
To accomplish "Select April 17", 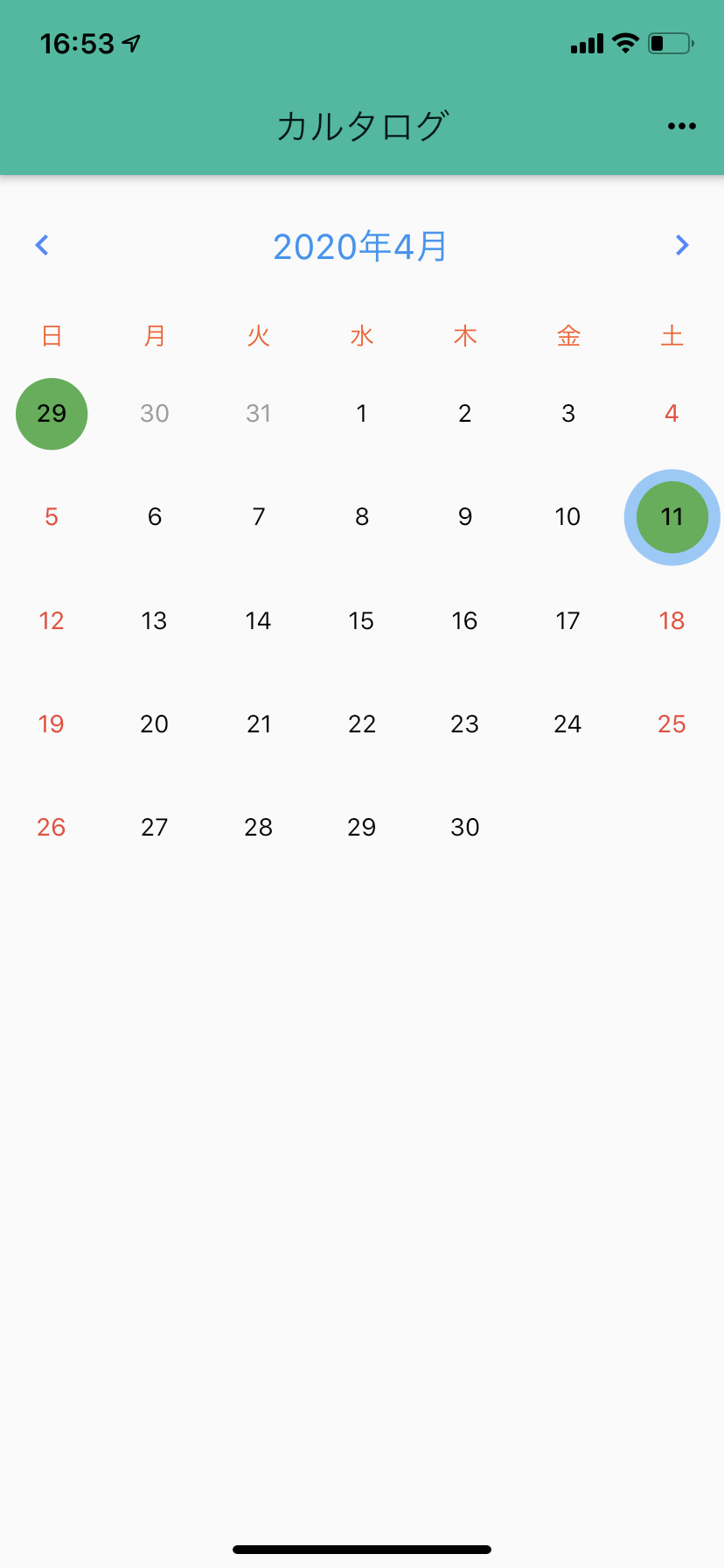I will (x=567, y=621).
